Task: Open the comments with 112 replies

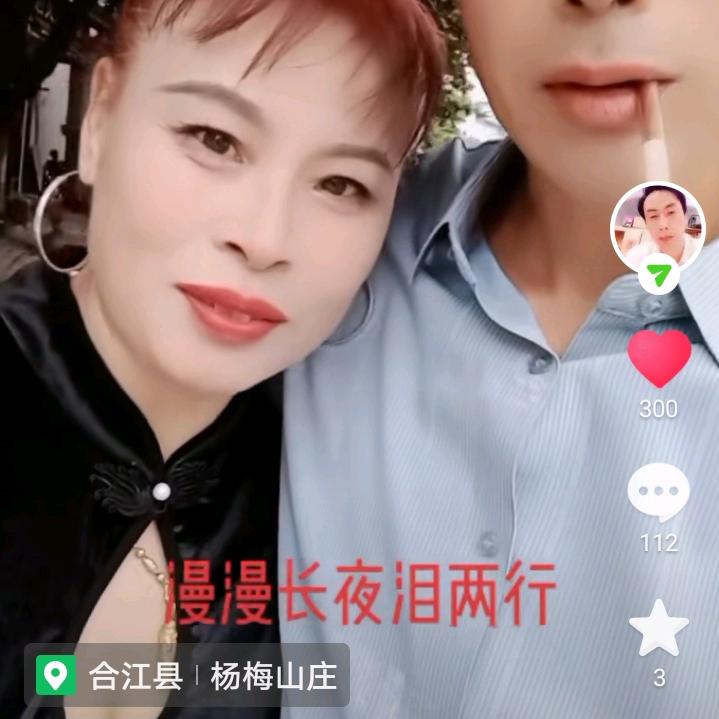Action: [659, 494]
